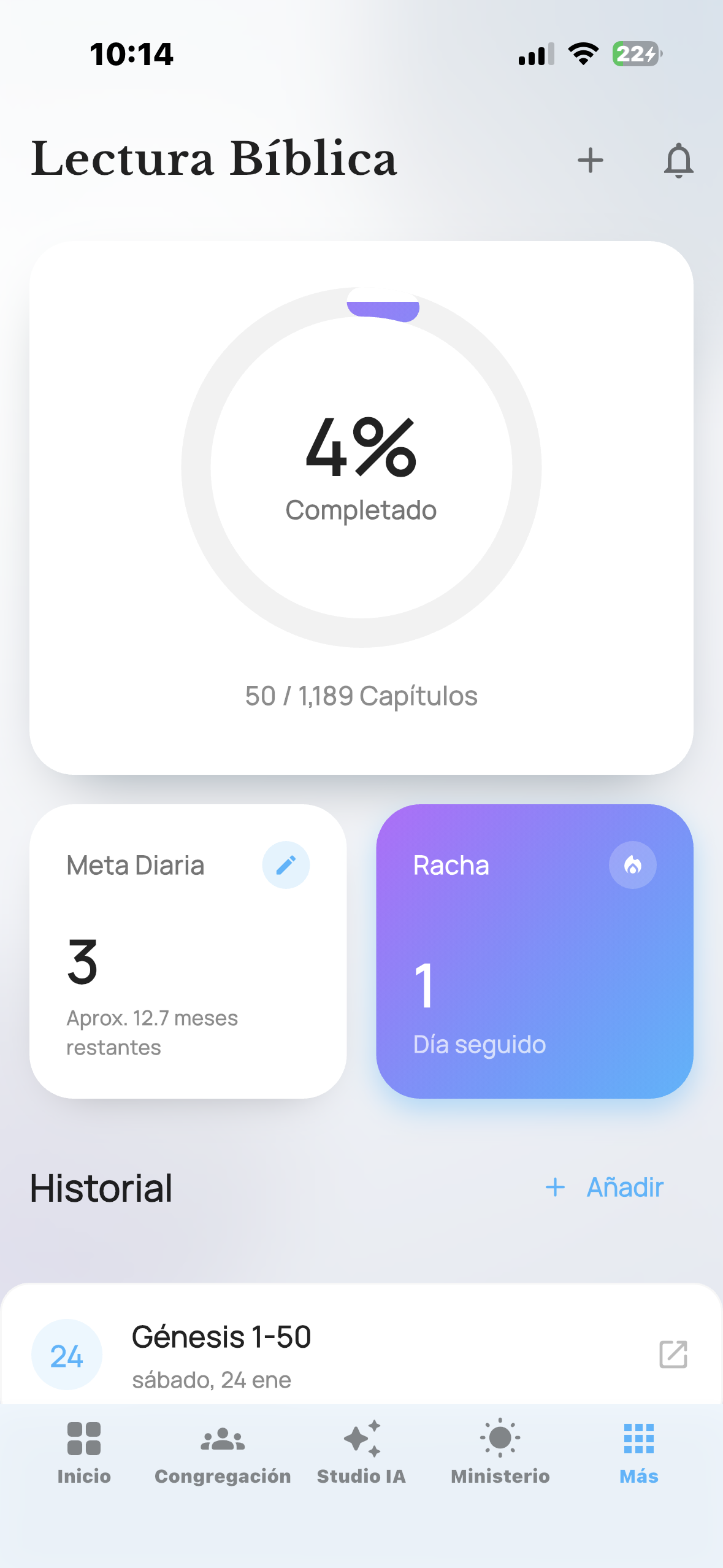The image size is (723, 1568).
Task: Open the share icon on Génesis 1-50
Action: click(673, 1355)
